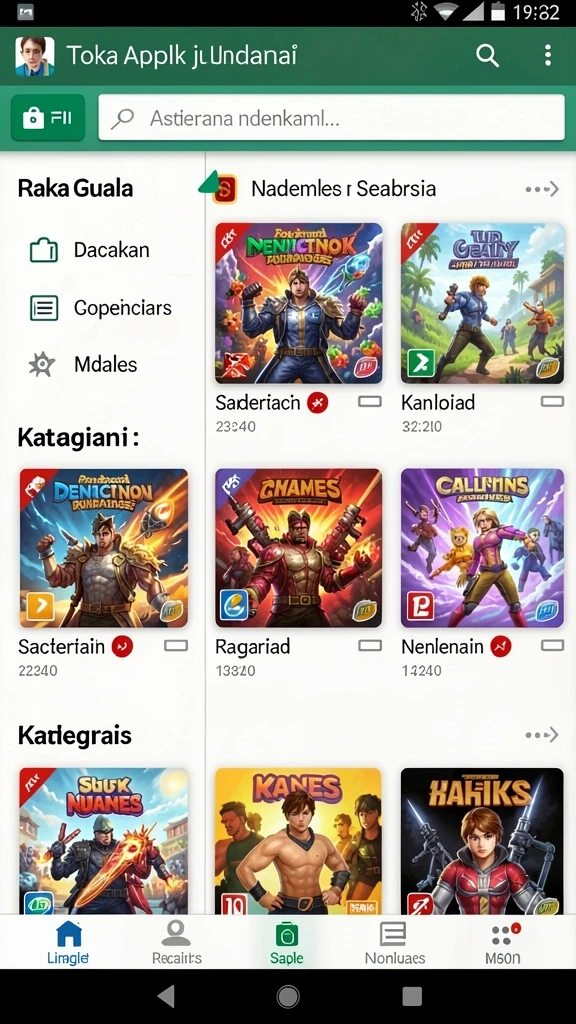Open the search icon in the top bar

487,56
